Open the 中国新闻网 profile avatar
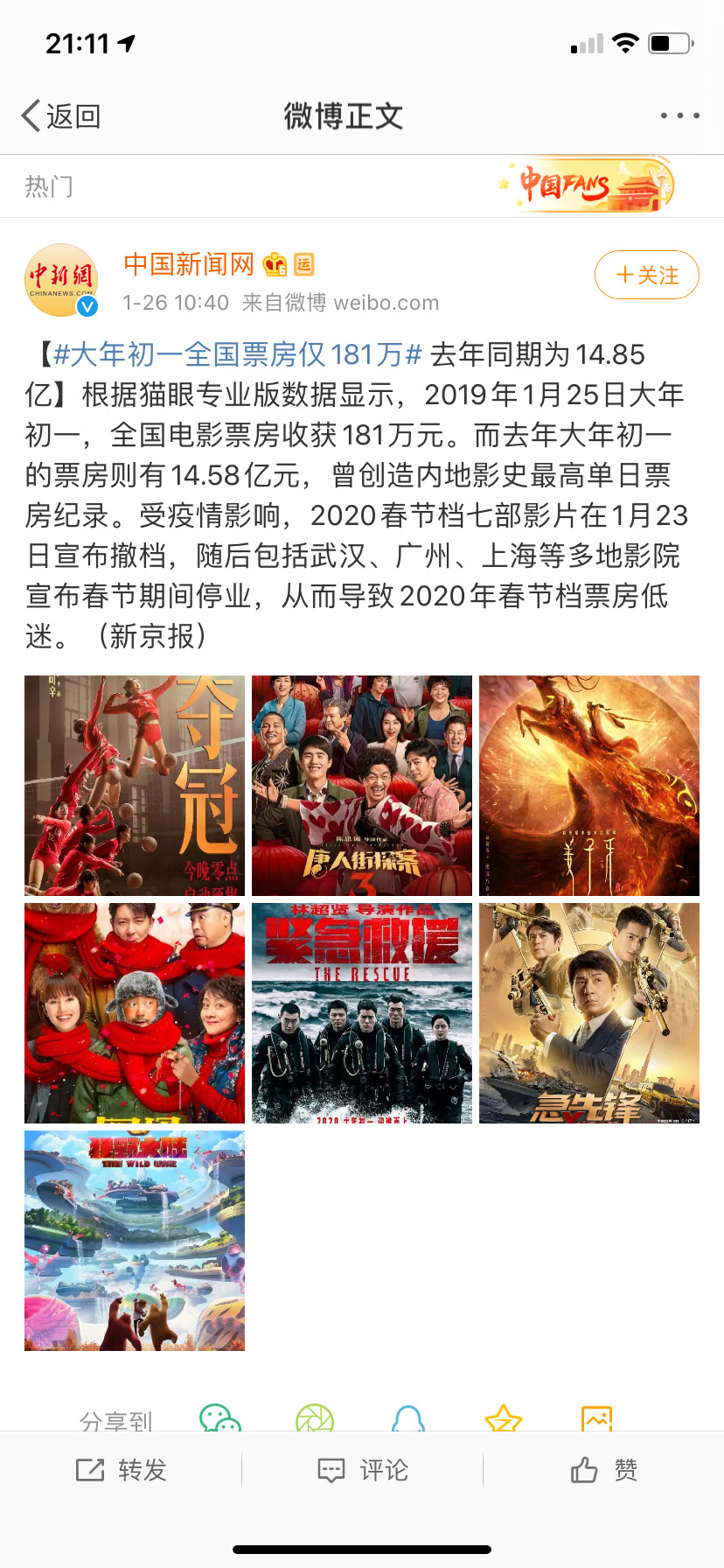Viewport: 724px width, 1568px height. 61,280
